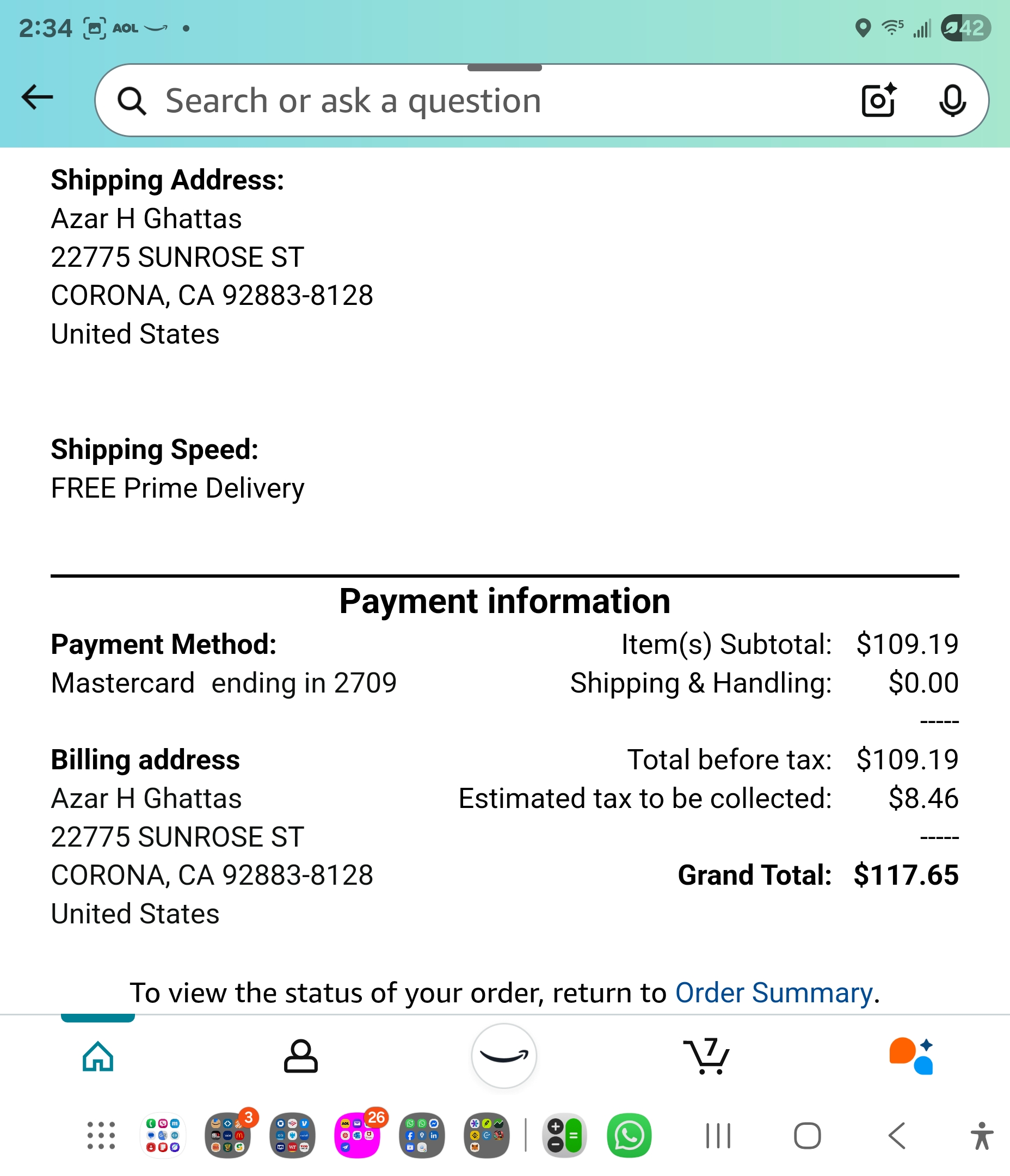The width and height of the screenshot is (1010, 1176).
Task: Open the Order Summary link
Action: tap(774, 993)
